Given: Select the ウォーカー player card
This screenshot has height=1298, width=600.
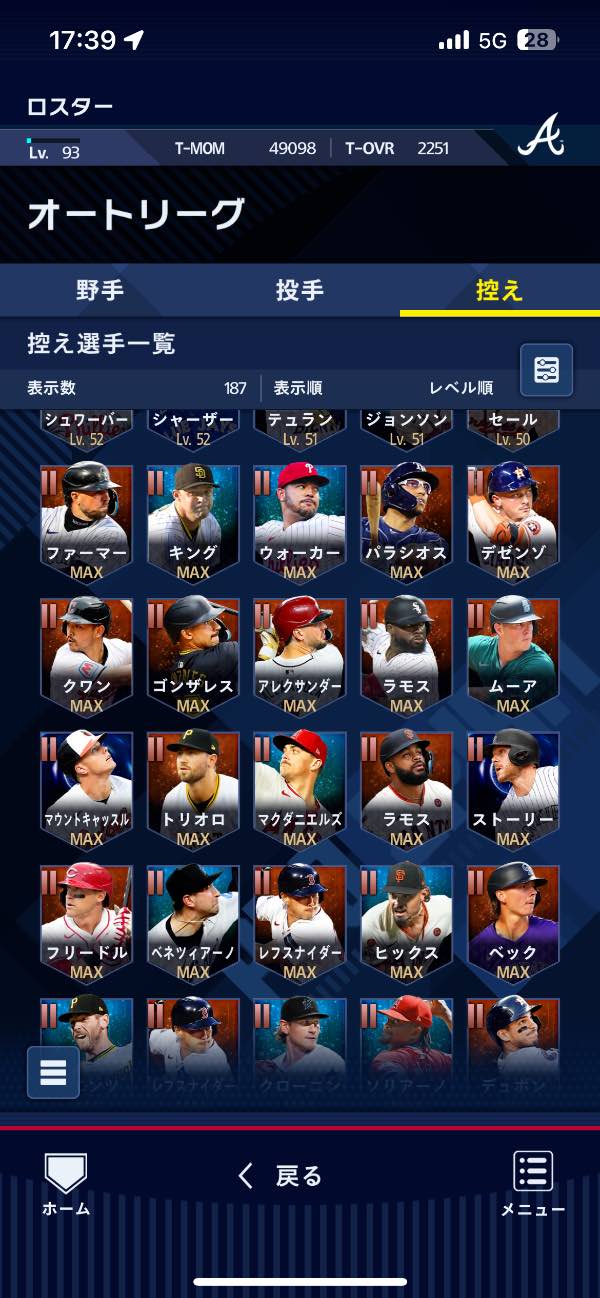Looking at the screenshot, I should point(300,520).
